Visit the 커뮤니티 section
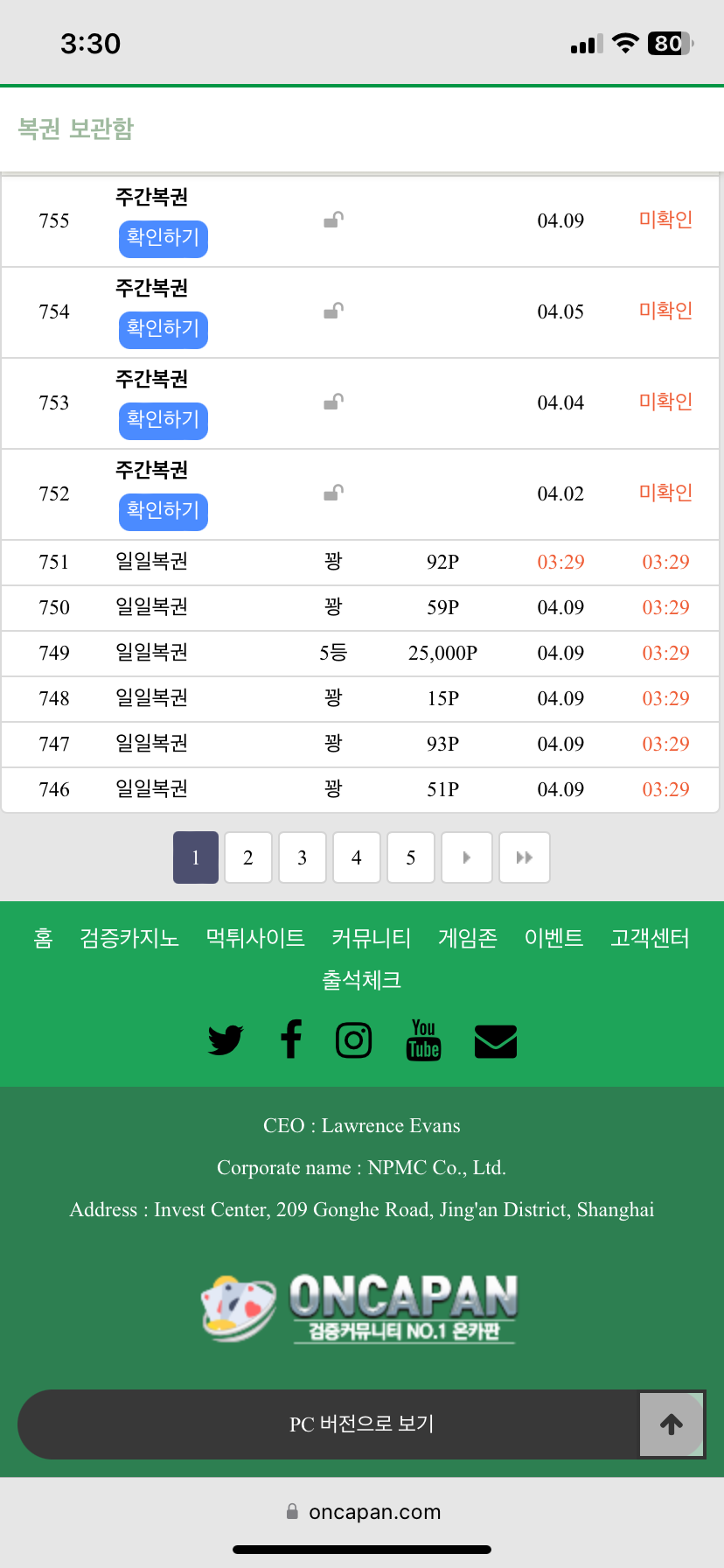724x1568 pixels. pyautogui.click(x=372, y=938)
